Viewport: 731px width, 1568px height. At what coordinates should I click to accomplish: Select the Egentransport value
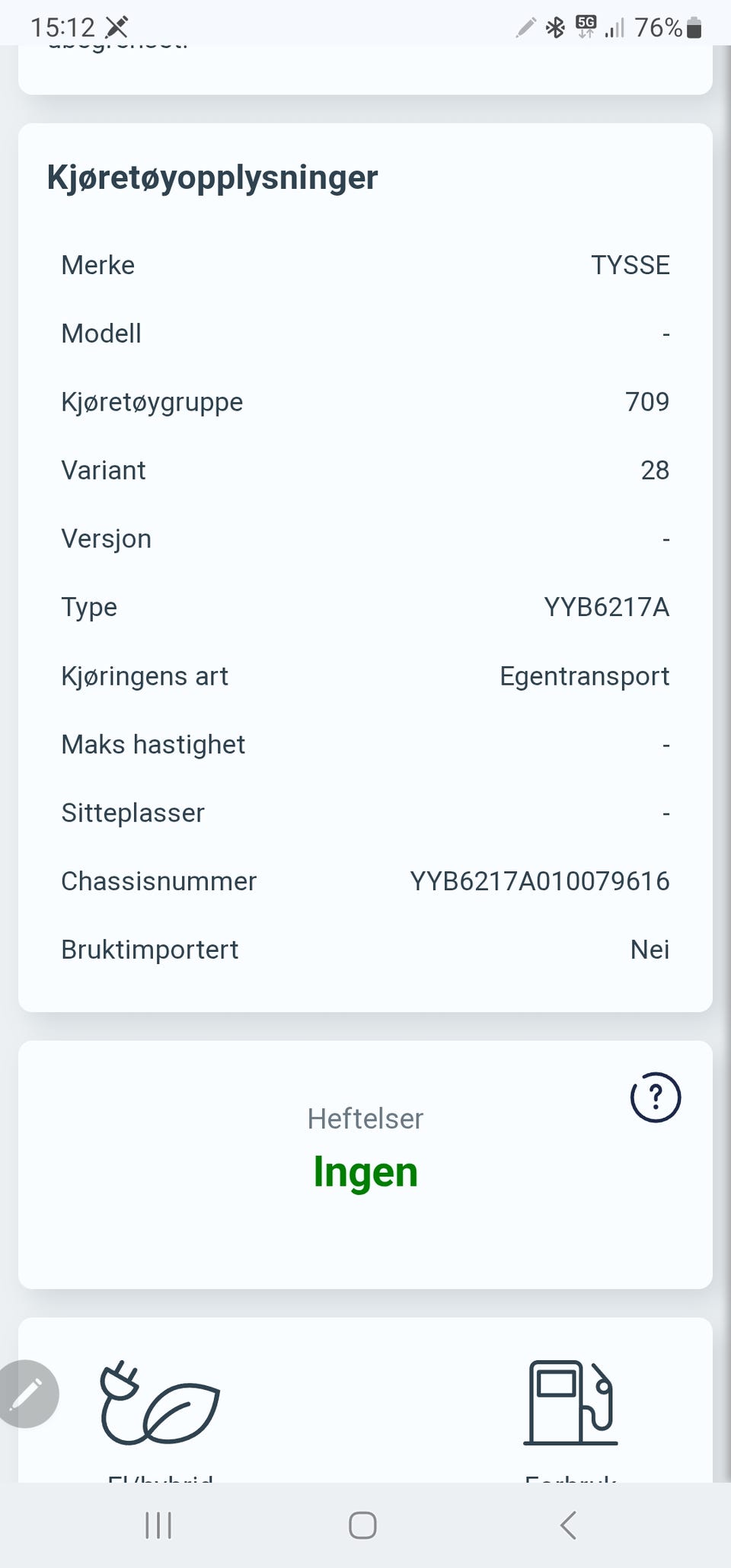point(584,675)
